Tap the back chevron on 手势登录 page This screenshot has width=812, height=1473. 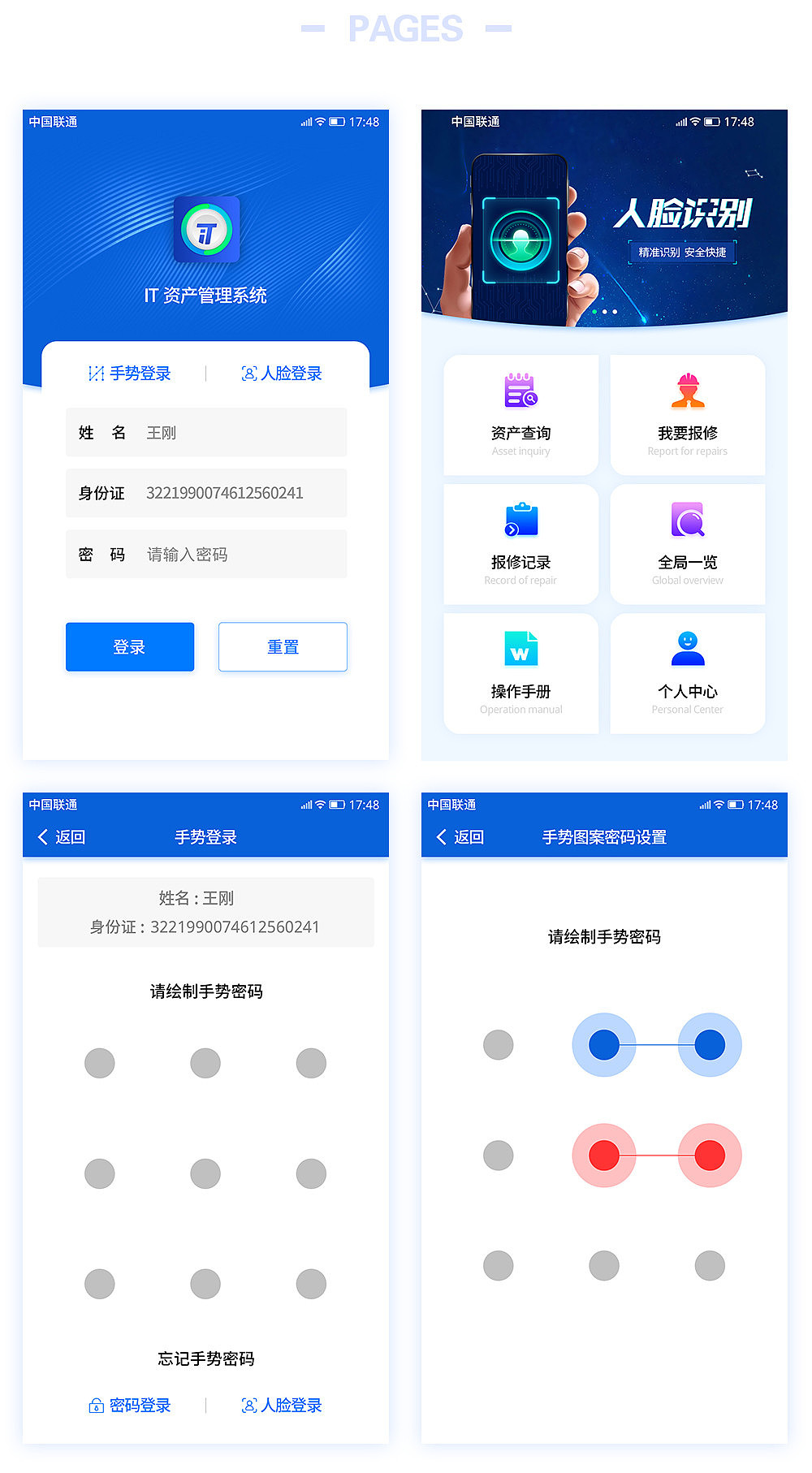(42, 836)
